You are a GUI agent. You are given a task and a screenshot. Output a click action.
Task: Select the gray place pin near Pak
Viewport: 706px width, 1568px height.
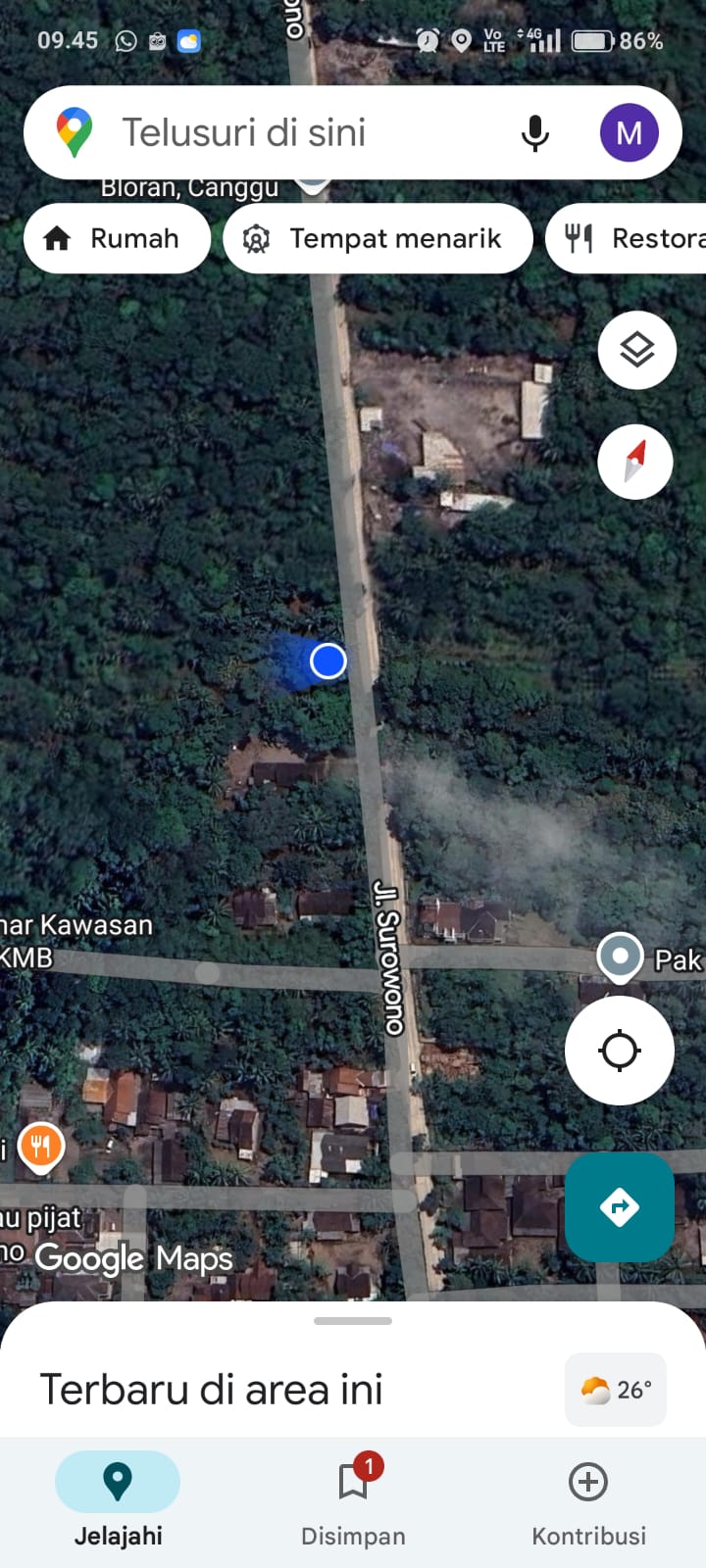[620, 955]
